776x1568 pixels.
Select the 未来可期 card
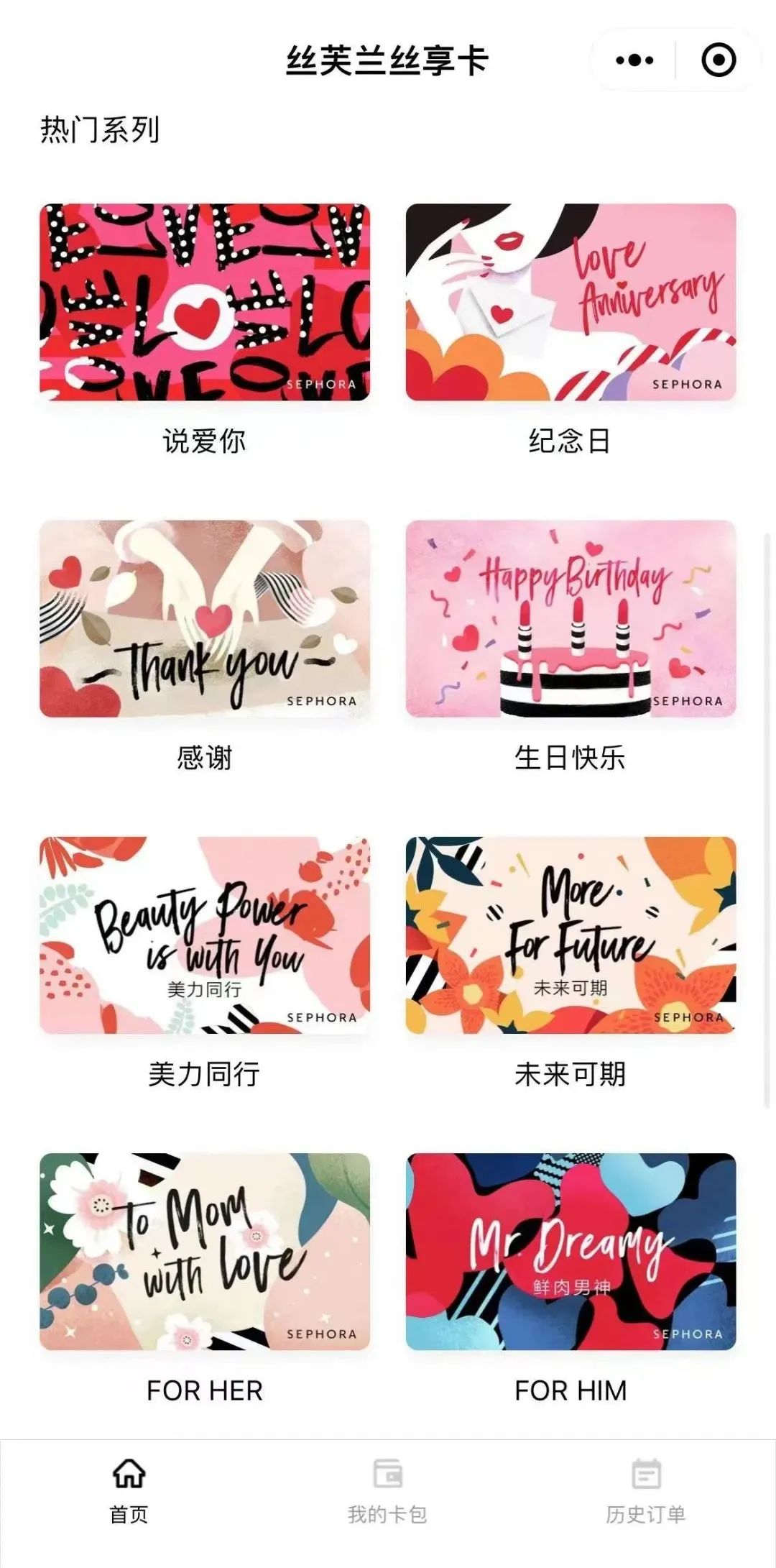[571, 935]
